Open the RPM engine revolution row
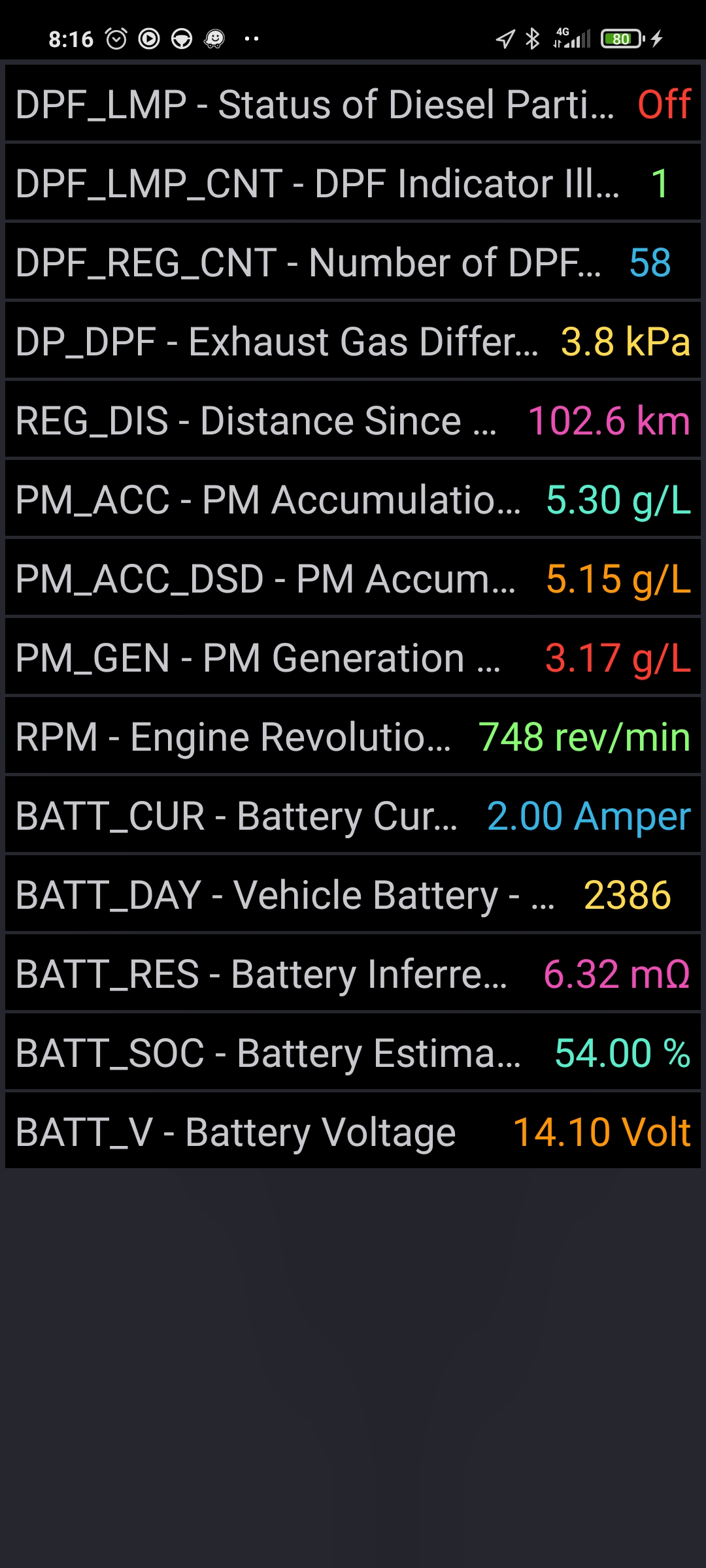This screenshot has width=706, height=1568. [x=353, y=736]
